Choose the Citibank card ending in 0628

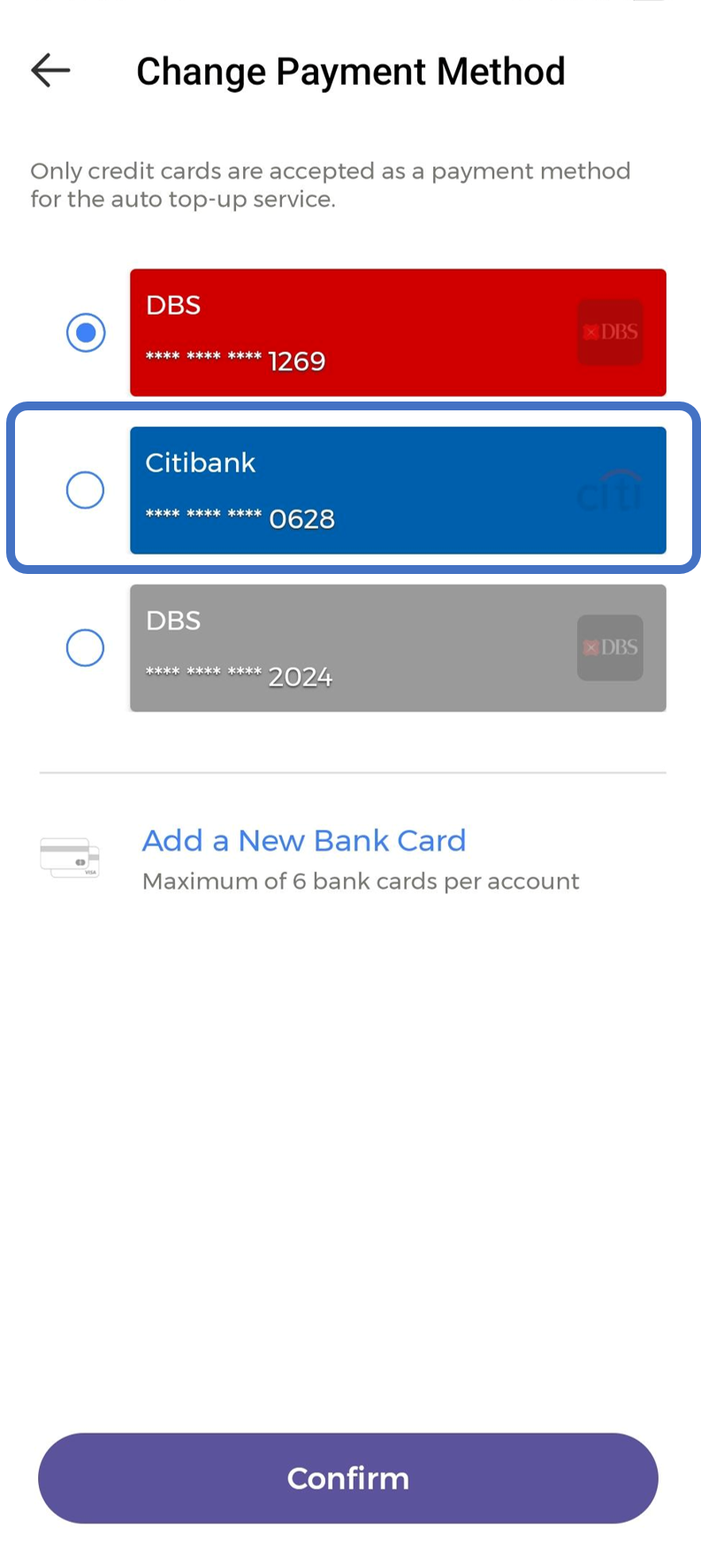86,490
